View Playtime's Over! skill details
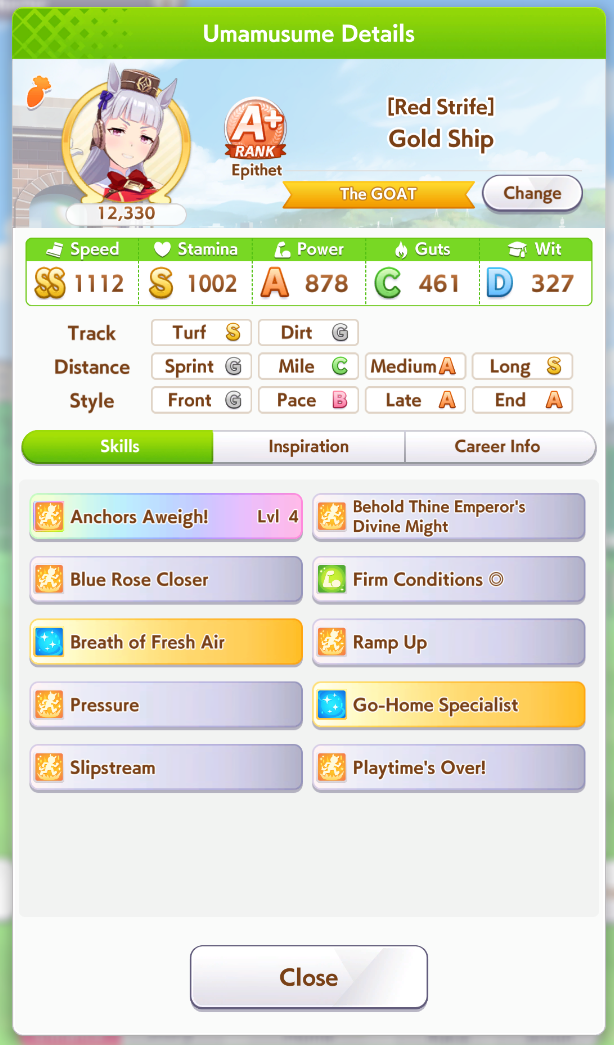 coord(448,768)
